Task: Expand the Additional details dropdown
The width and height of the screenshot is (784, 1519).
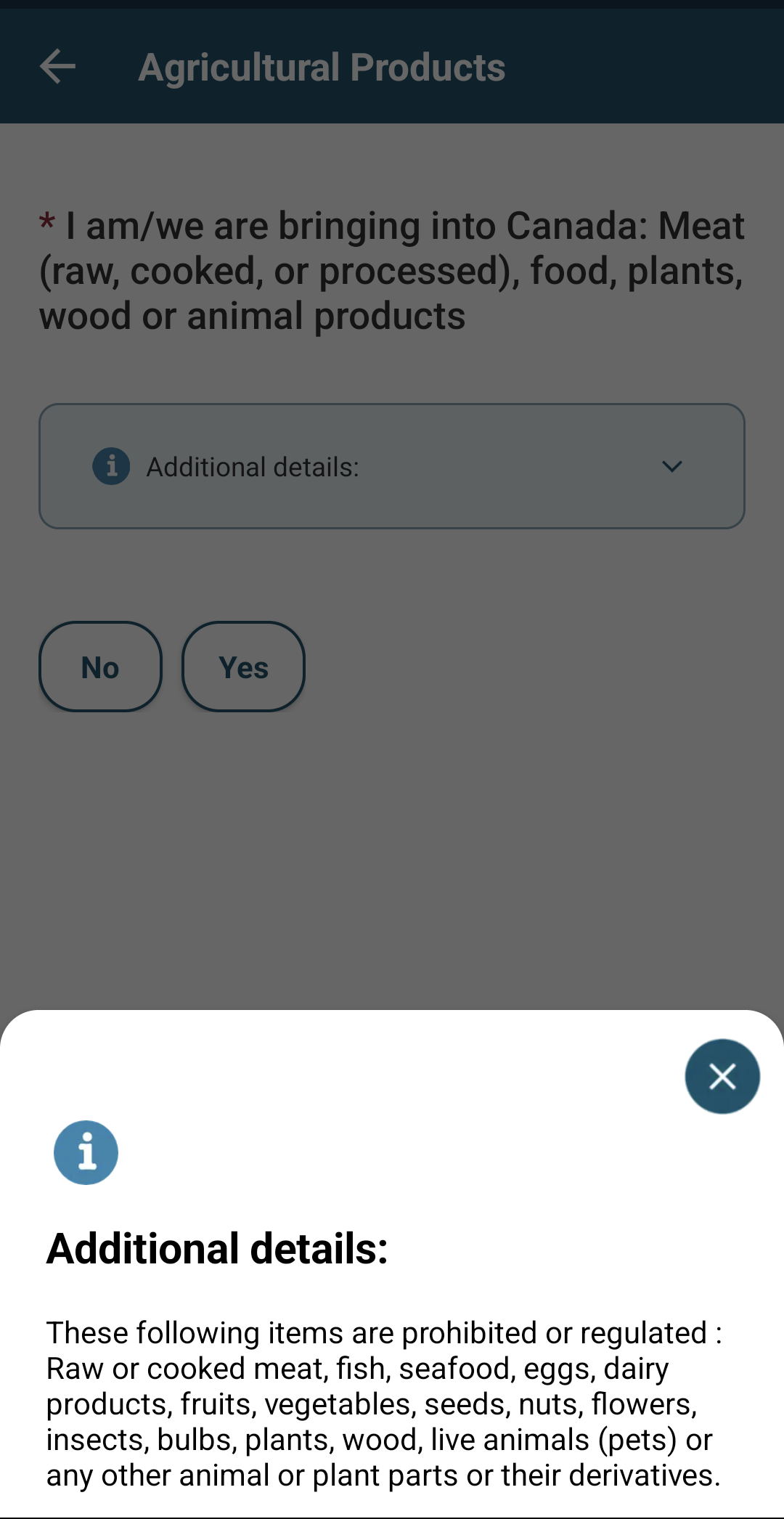Action: click(392, 466)
